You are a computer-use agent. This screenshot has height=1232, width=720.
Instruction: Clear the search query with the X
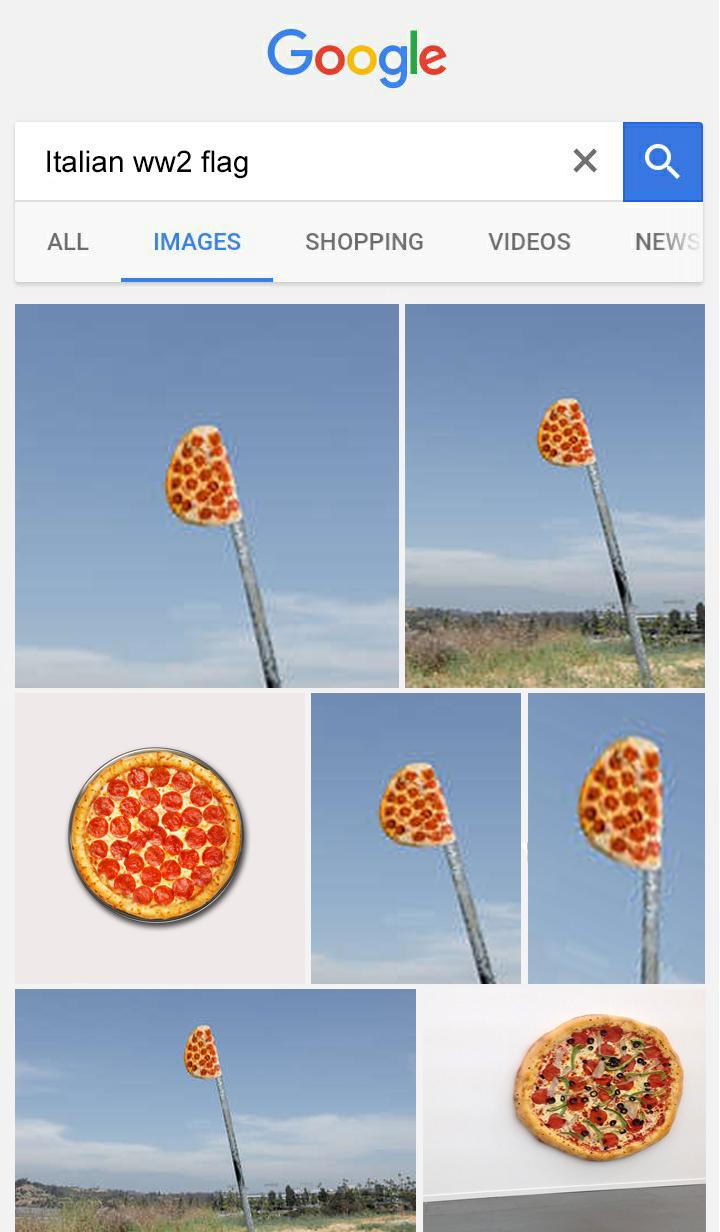coord(585,161)
